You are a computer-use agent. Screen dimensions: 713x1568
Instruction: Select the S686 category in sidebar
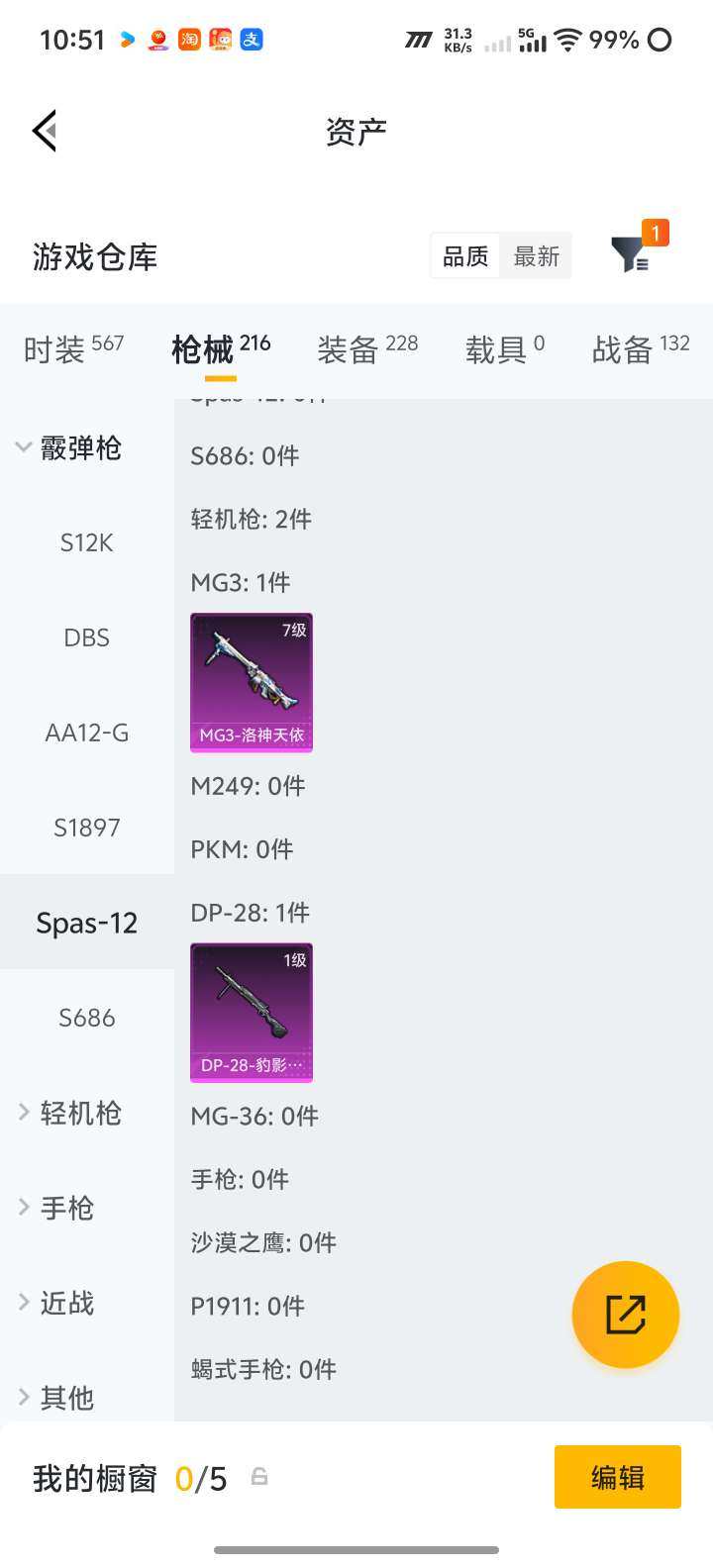pos(86,1017)
